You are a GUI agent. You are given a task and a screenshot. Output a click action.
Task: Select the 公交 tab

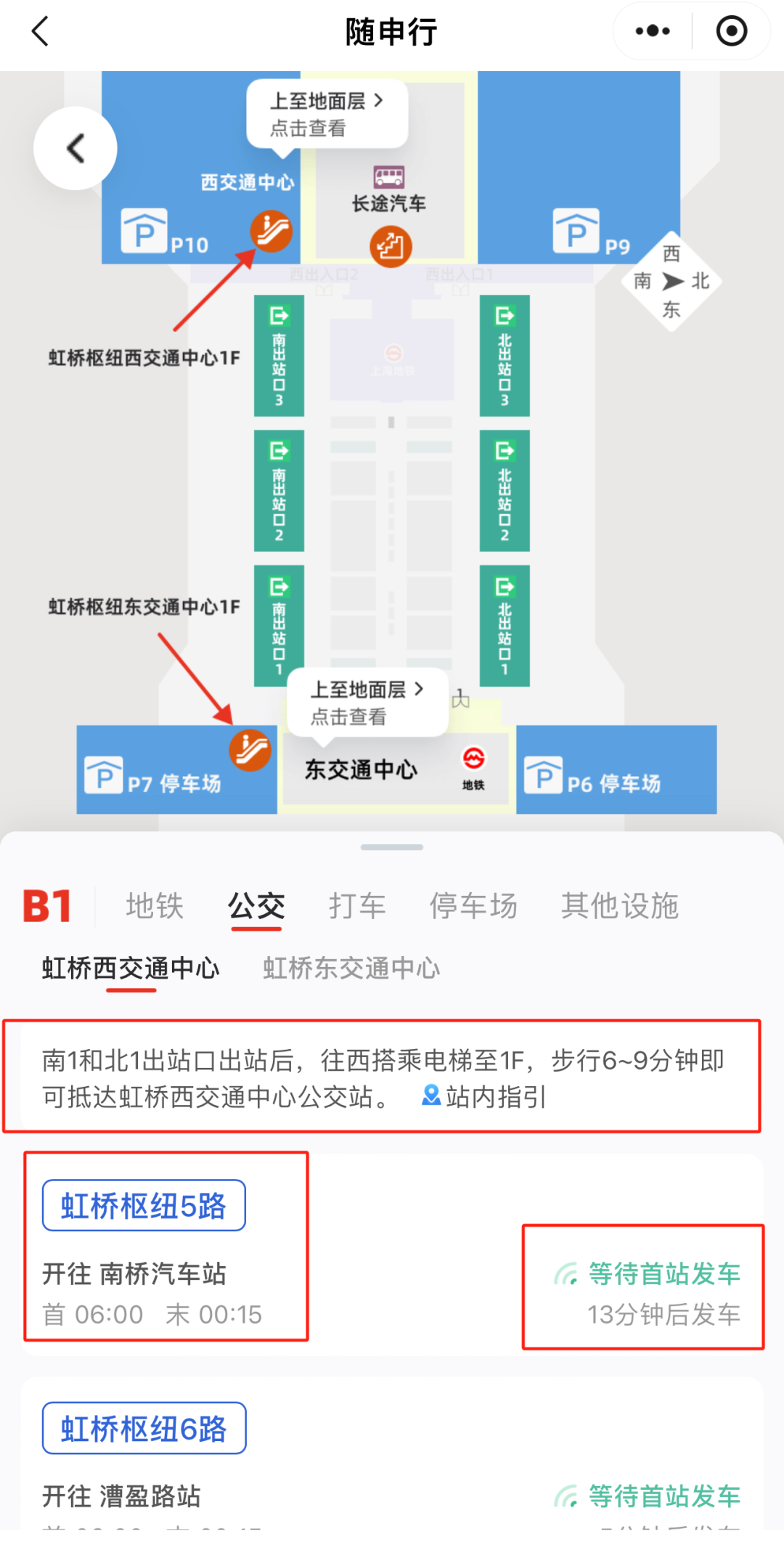[x=256, y=906]
